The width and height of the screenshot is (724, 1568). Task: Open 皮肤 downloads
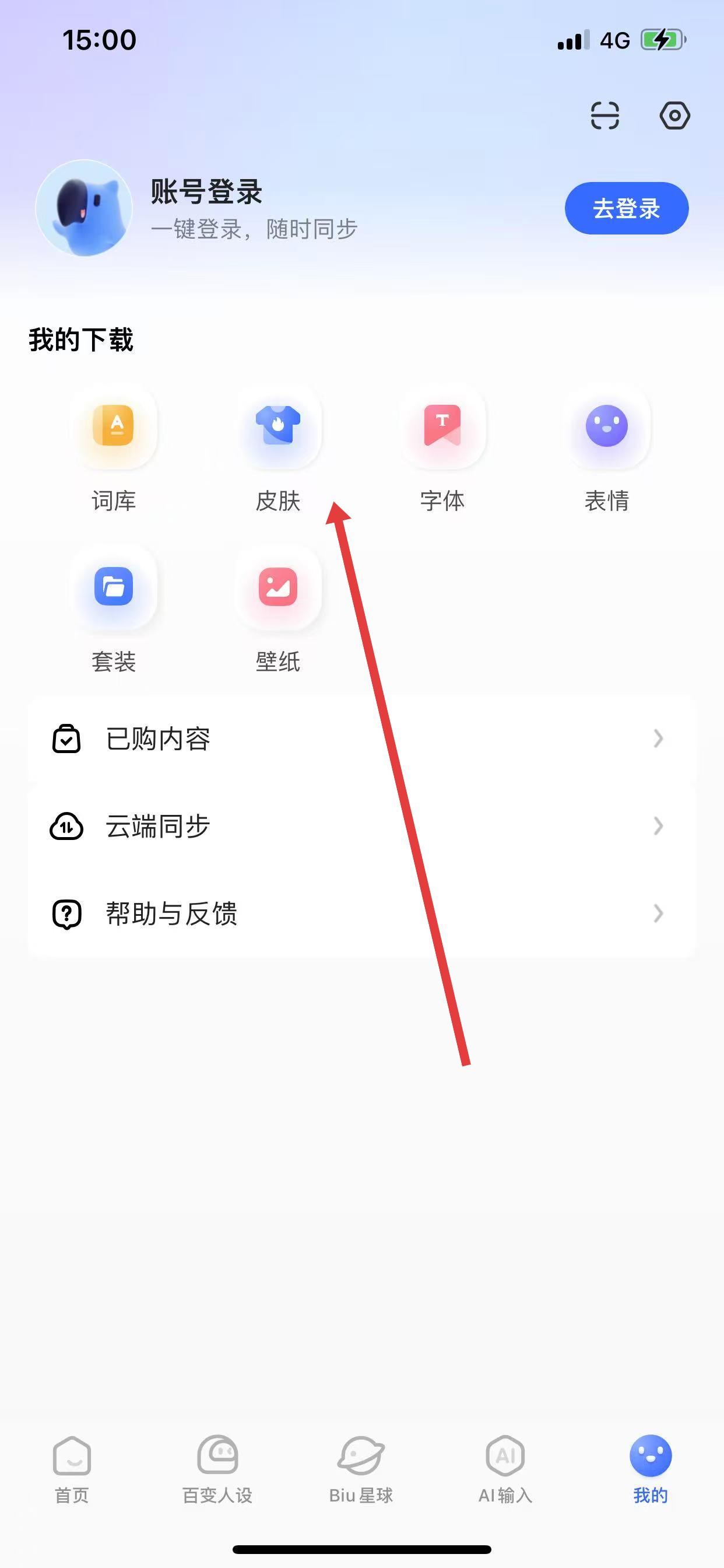click(x=278, y=426)
